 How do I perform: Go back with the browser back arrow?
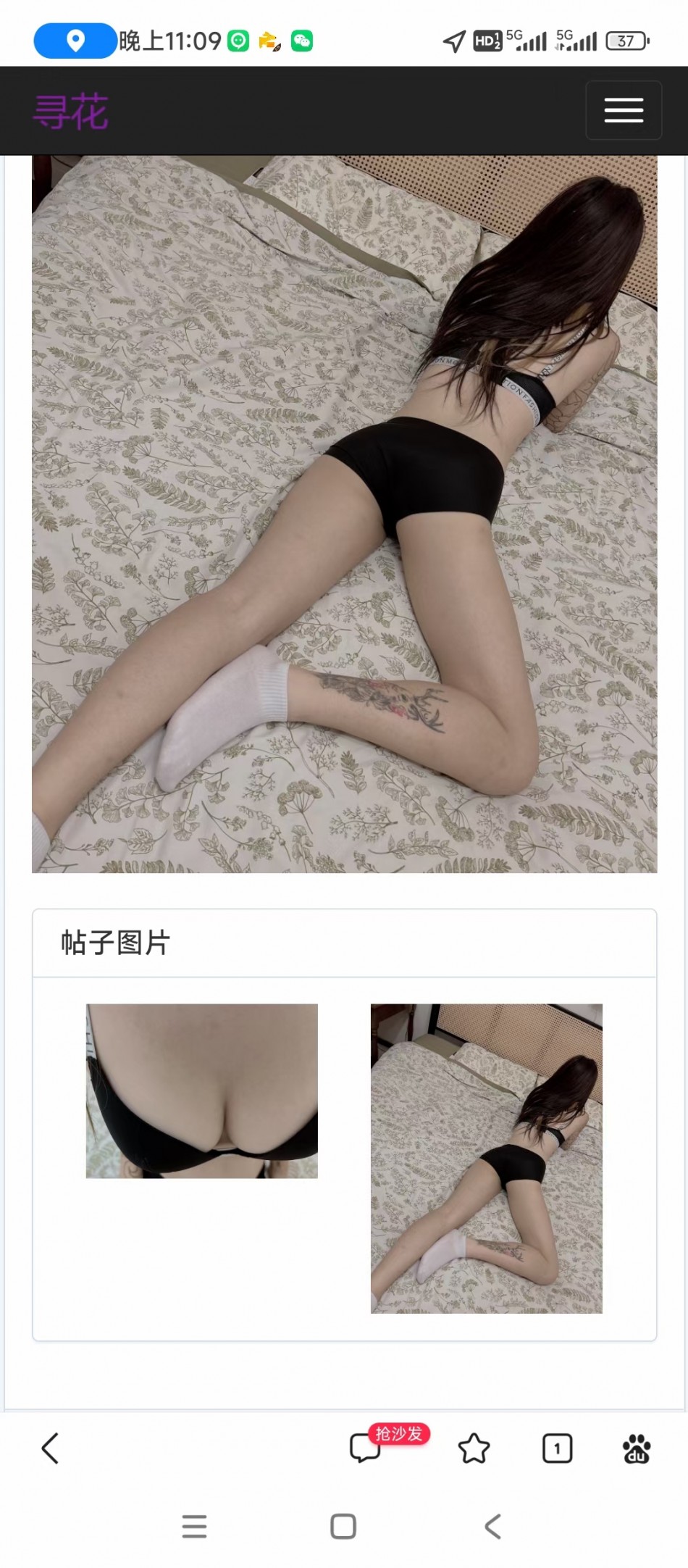coord(50,1448)
